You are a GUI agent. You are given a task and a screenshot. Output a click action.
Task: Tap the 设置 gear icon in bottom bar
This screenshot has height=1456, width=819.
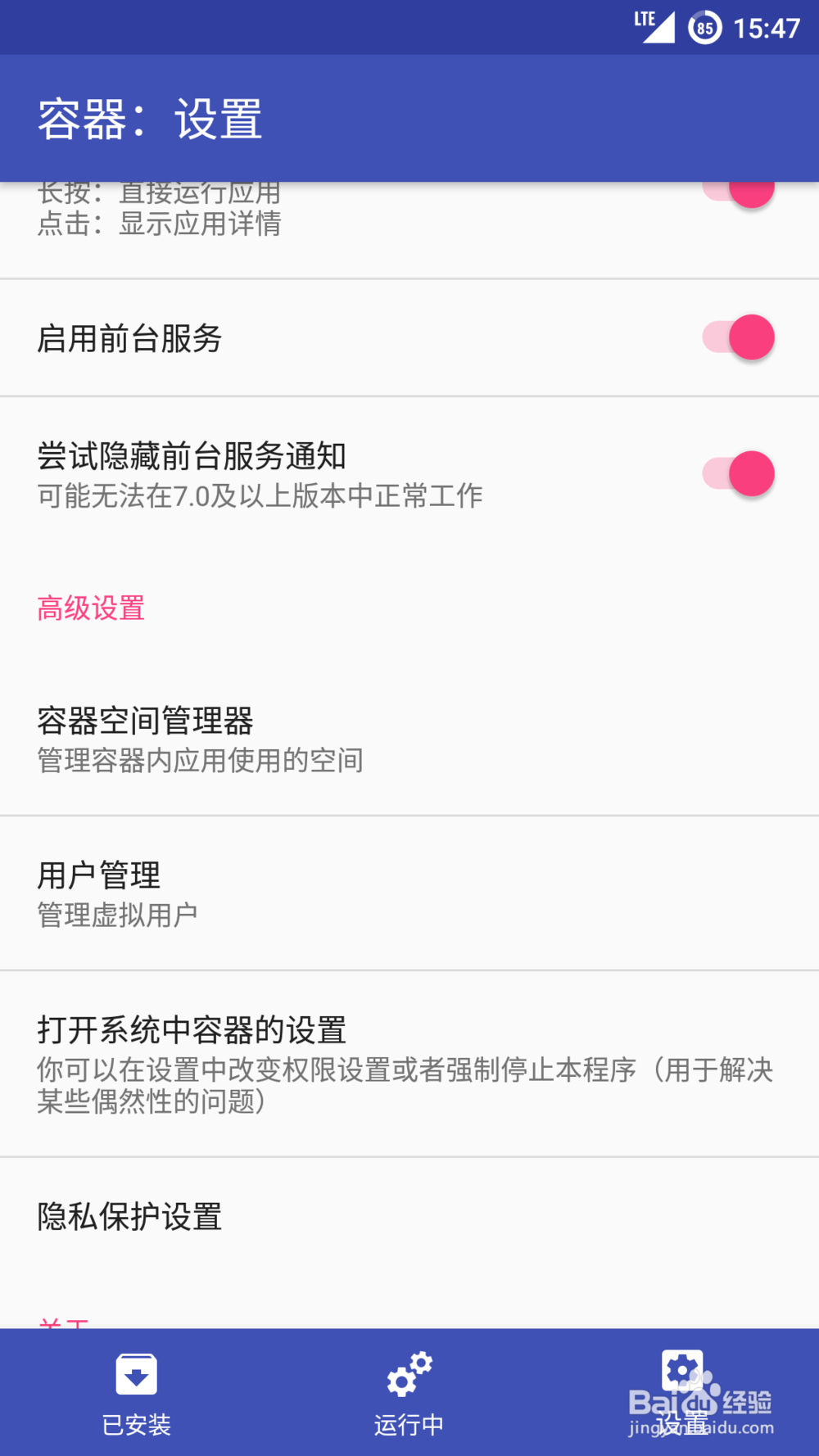click(682, 1368)
